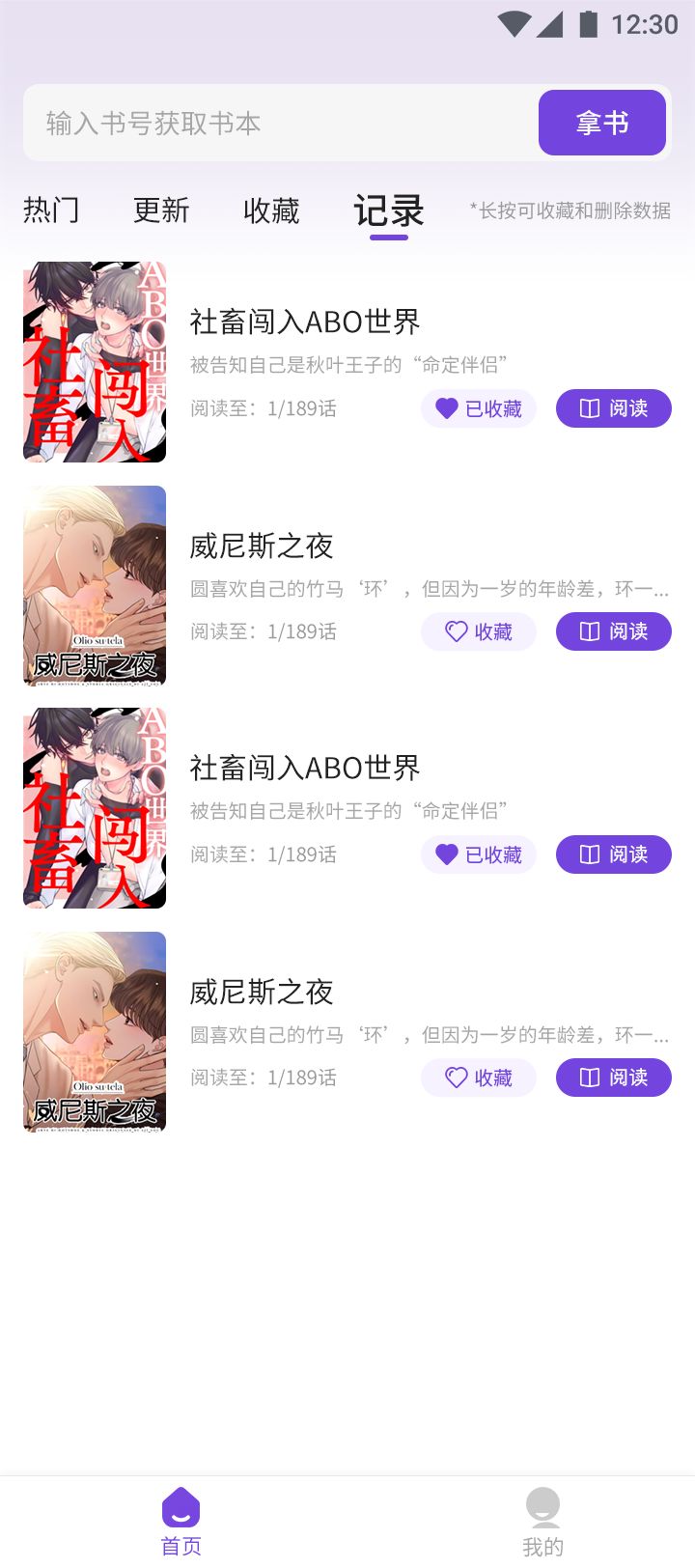Open the last 威尼斯之夜 cover thumbnail

[x=95, y=1031]
